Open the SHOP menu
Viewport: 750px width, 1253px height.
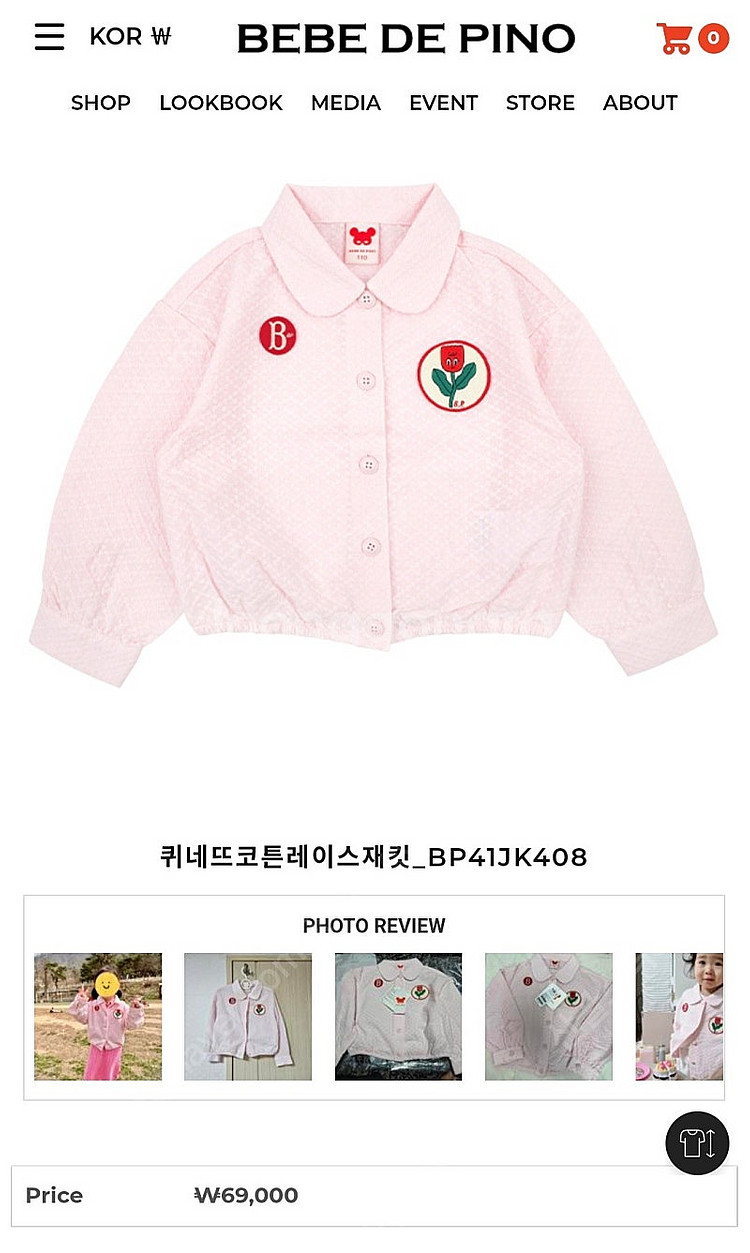tap(101, 103)
